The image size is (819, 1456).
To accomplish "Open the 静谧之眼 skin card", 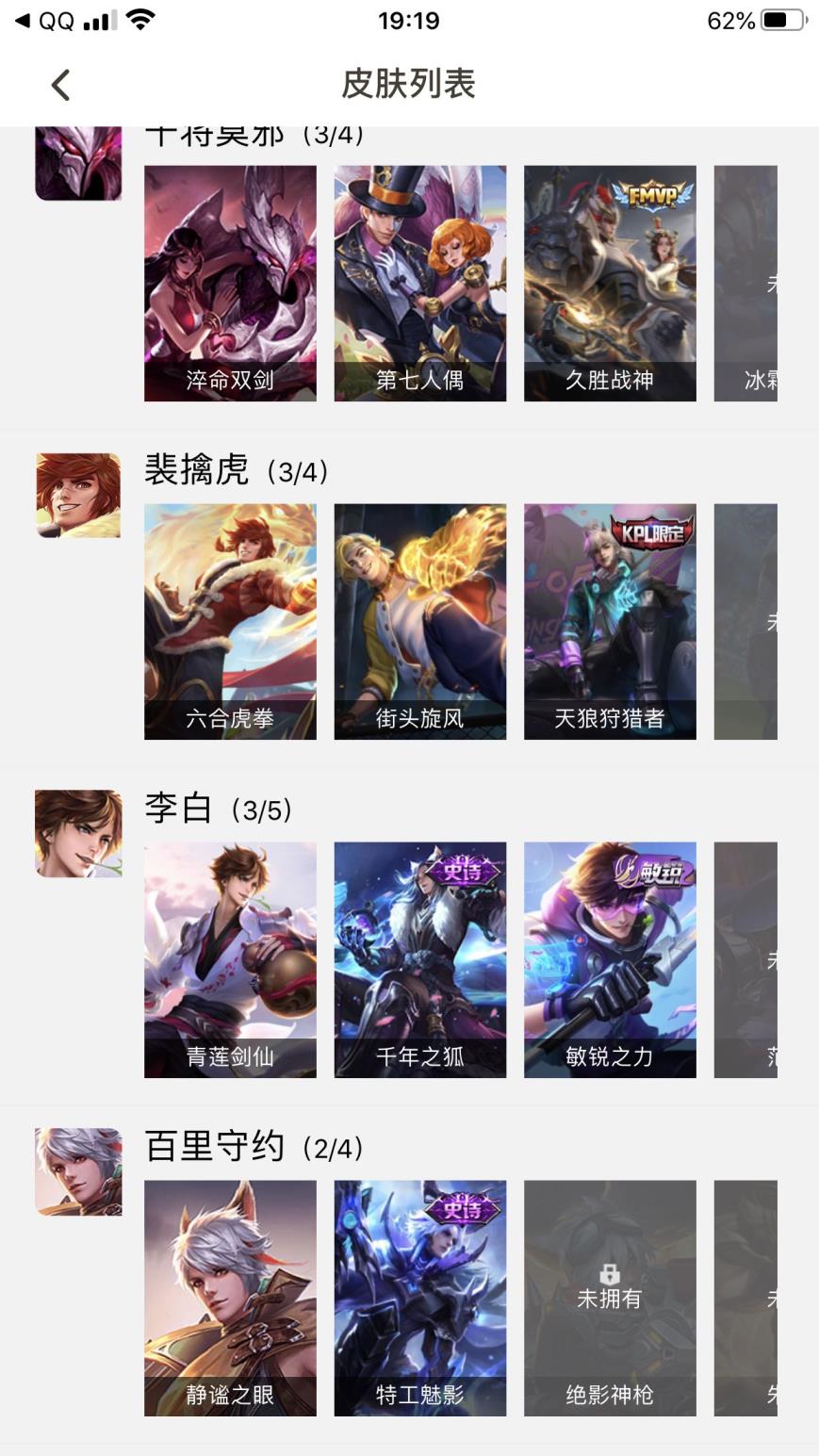I will pyautogui.click(x=230, y=1298).
